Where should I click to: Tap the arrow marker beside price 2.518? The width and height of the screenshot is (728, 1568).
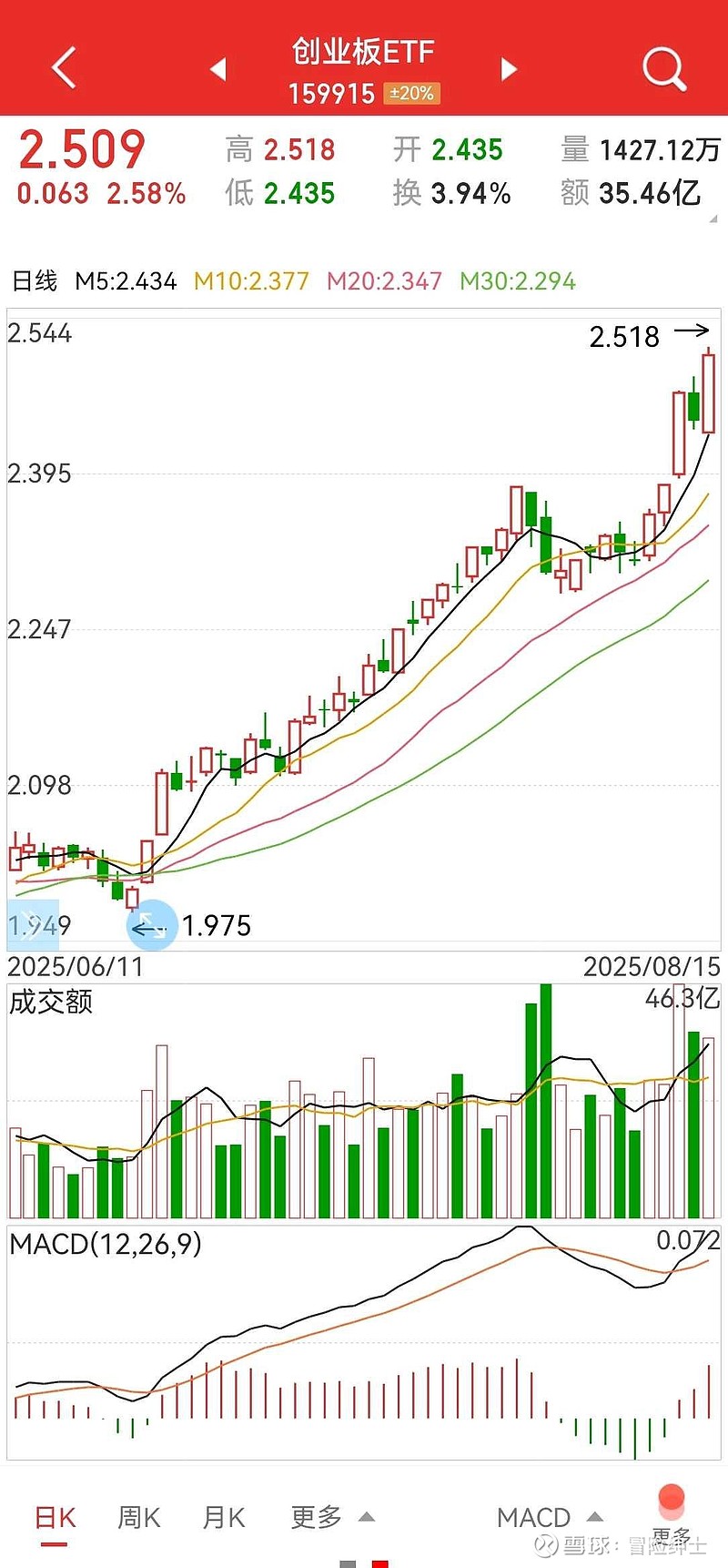click(x=693, y=332)
